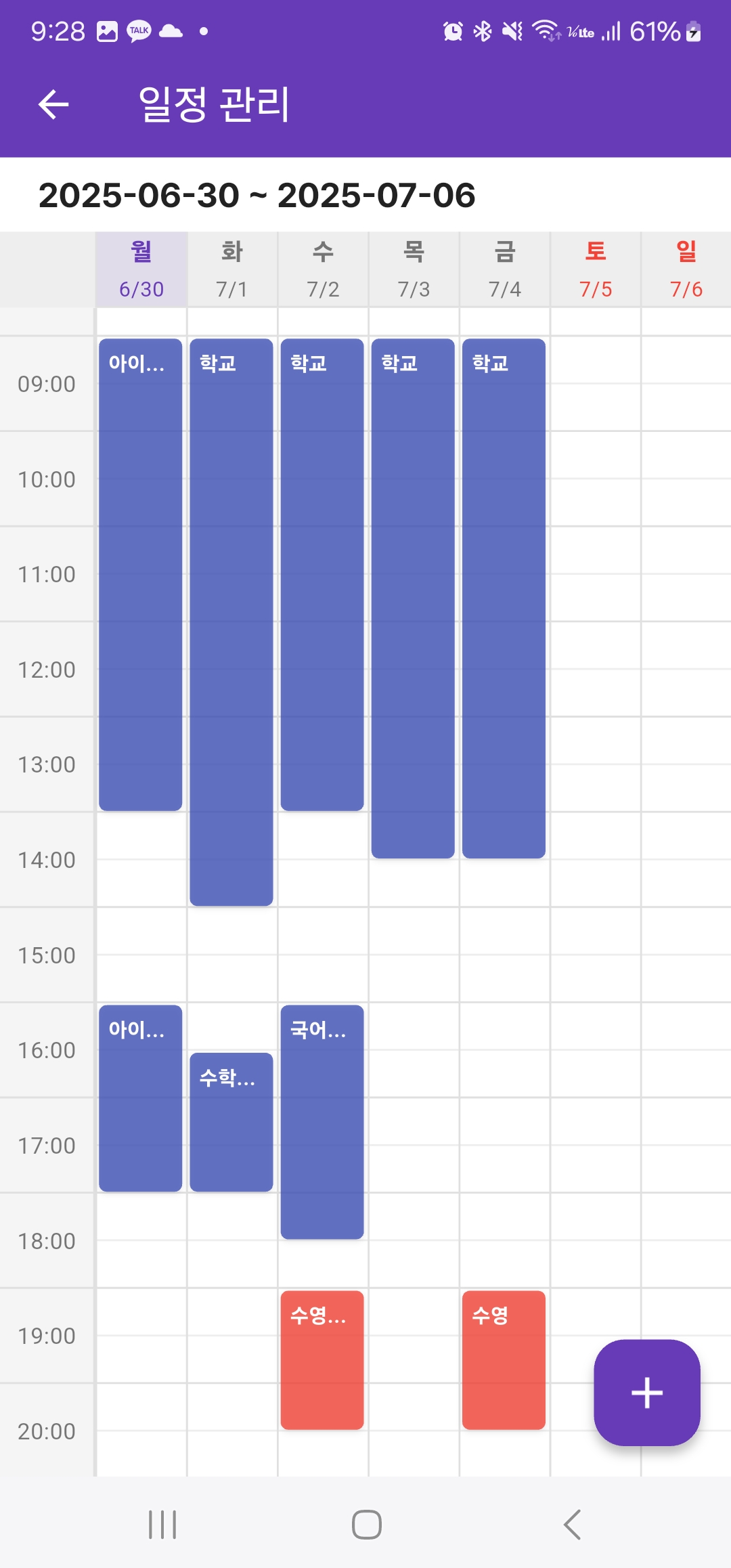Open Monday 6/30 morning 아이... event
Image resolution: width=731 pixels, height=1568 pixels.
click(x=141, y=574)
